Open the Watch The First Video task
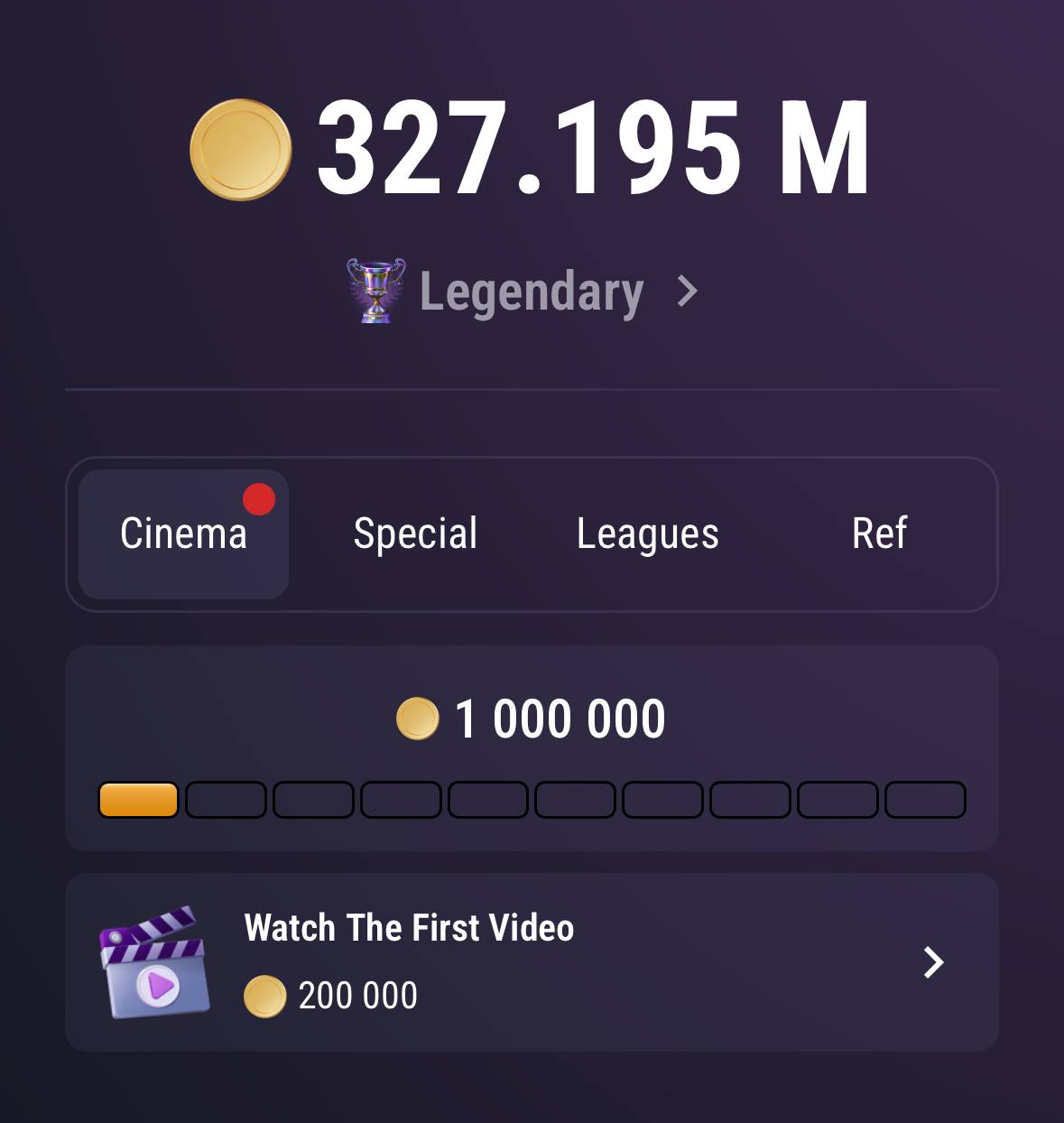Image resolution: width=1064 pixels, height=1123 pixels. point(531,961)
